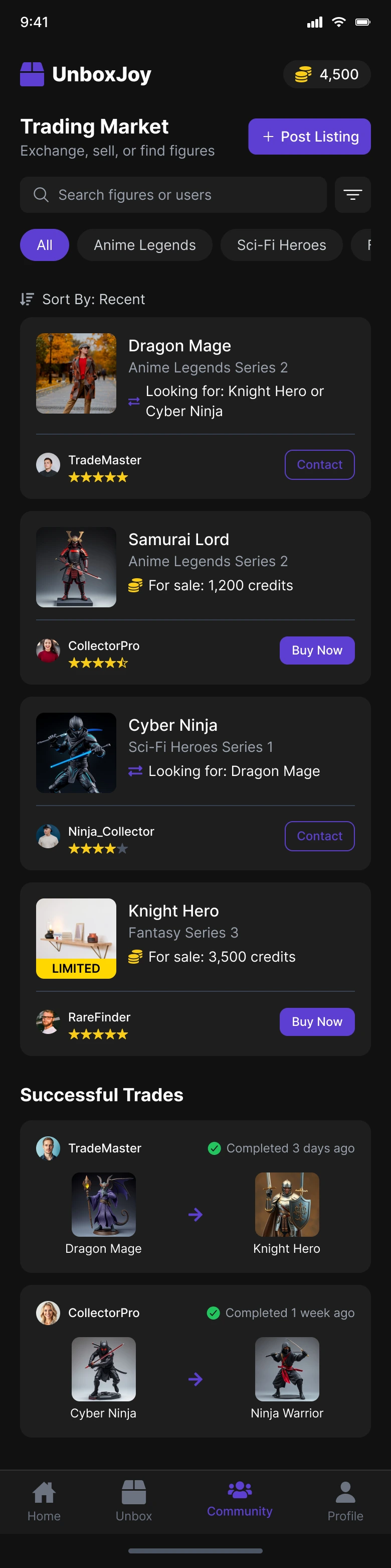Filter by Anime Legends chip
Viewport: 391px width, 1568px height.
pyautogui.click(x=144, y=245)
